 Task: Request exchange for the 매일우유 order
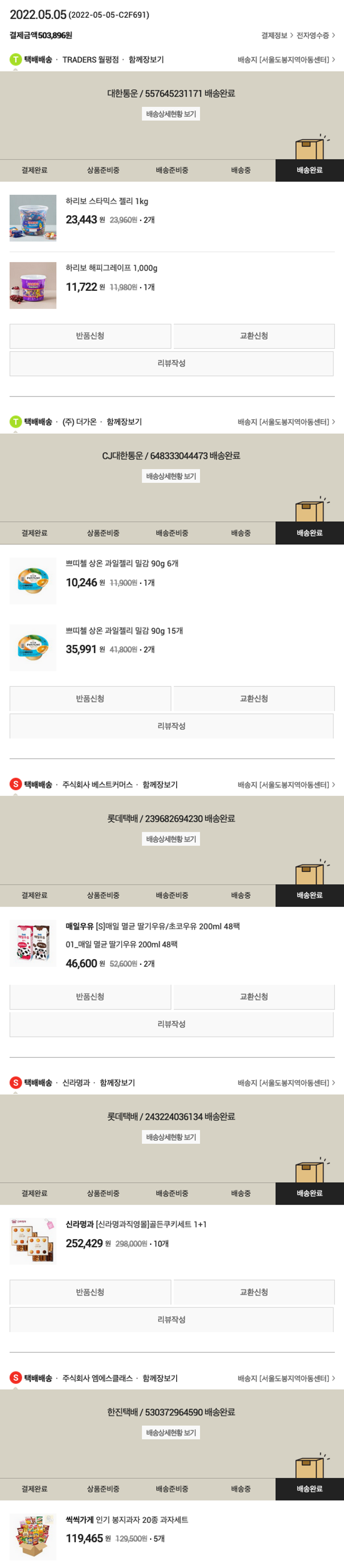point(254,996)
